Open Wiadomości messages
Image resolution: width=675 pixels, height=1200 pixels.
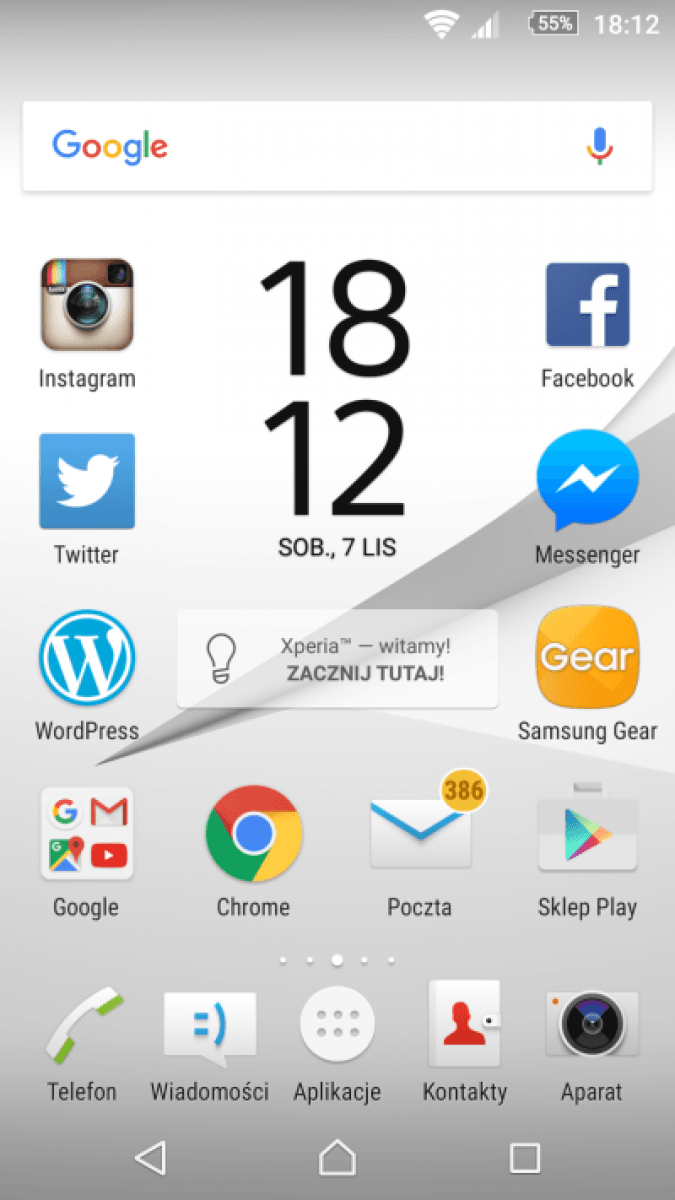(x=210, y=1025)
